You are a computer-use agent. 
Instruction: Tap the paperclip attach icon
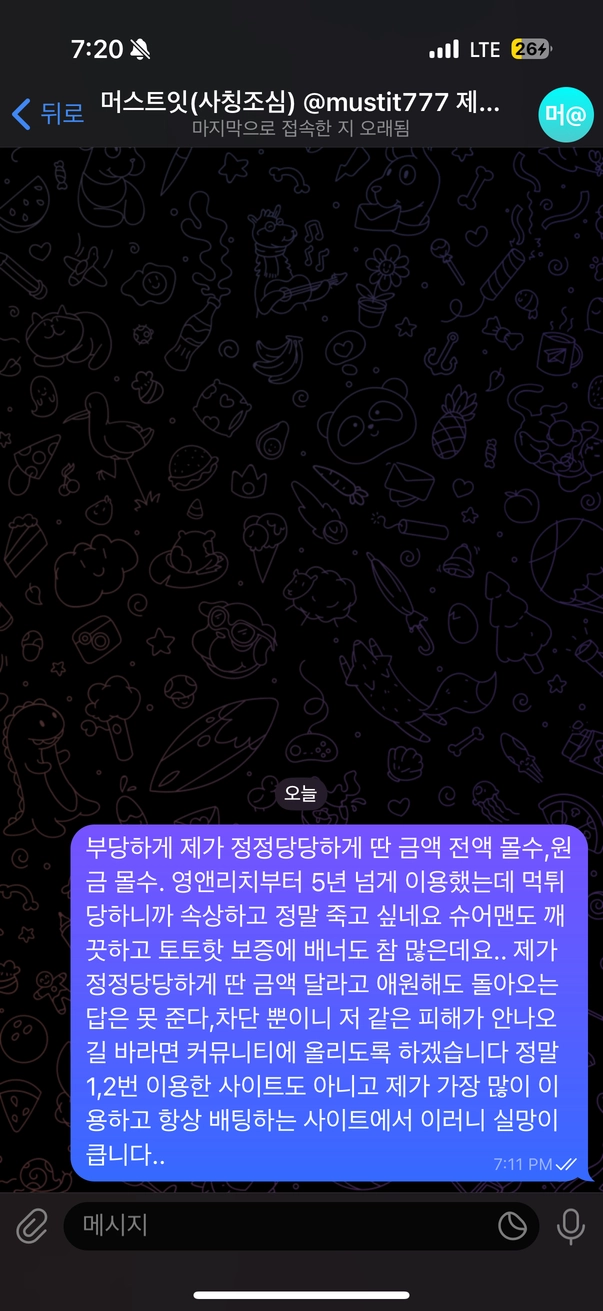tap(32, 1225)
